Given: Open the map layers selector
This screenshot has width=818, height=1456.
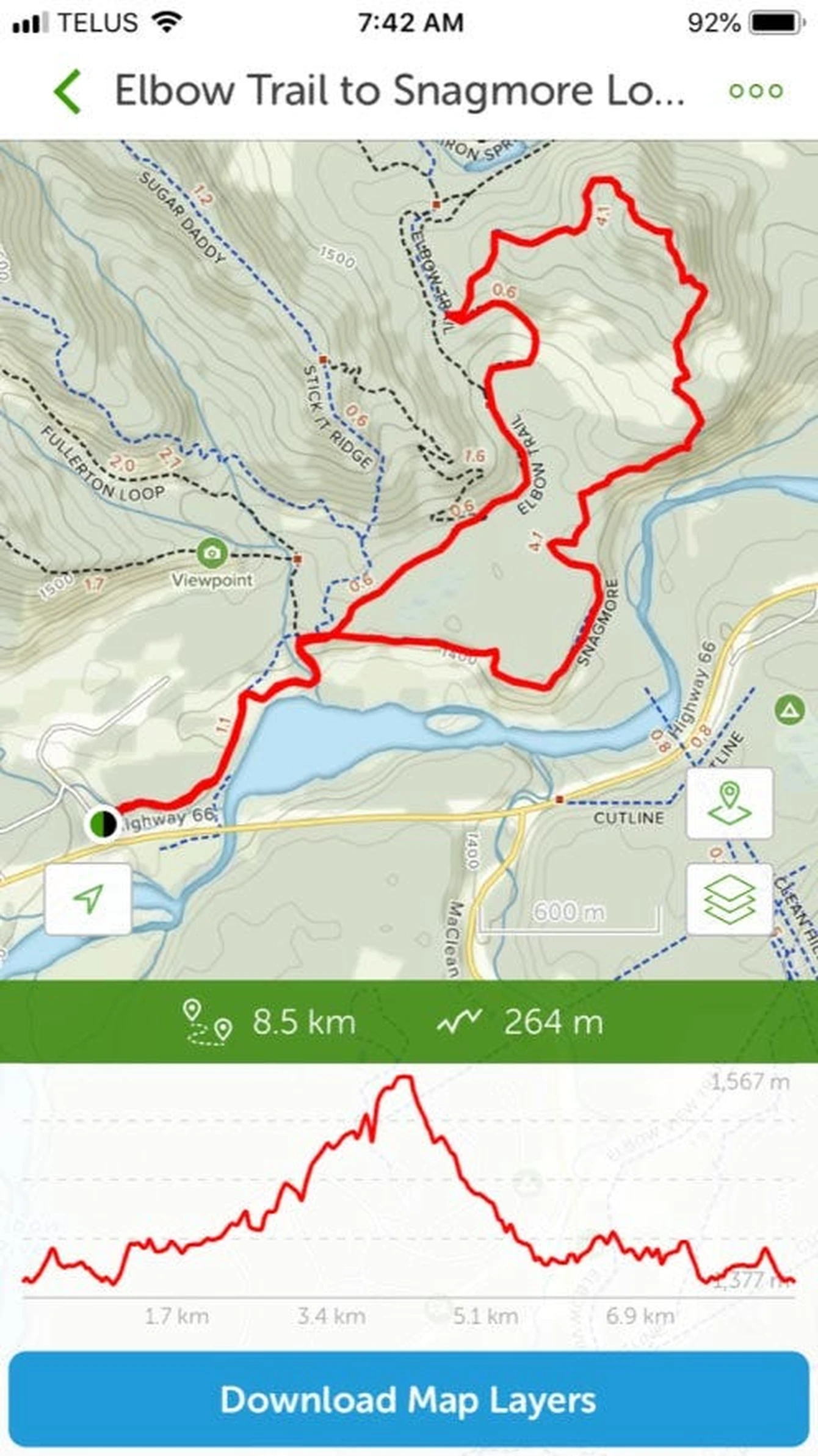Looking at the screenshot, I should (x=729, y=898).
